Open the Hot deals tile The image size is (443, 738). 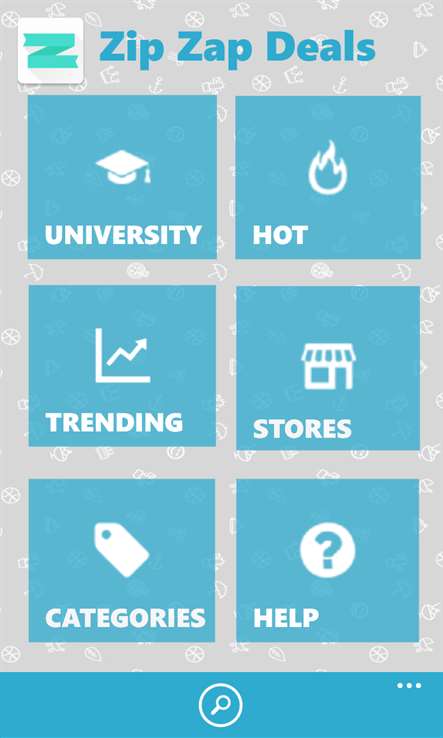(328, 177)
